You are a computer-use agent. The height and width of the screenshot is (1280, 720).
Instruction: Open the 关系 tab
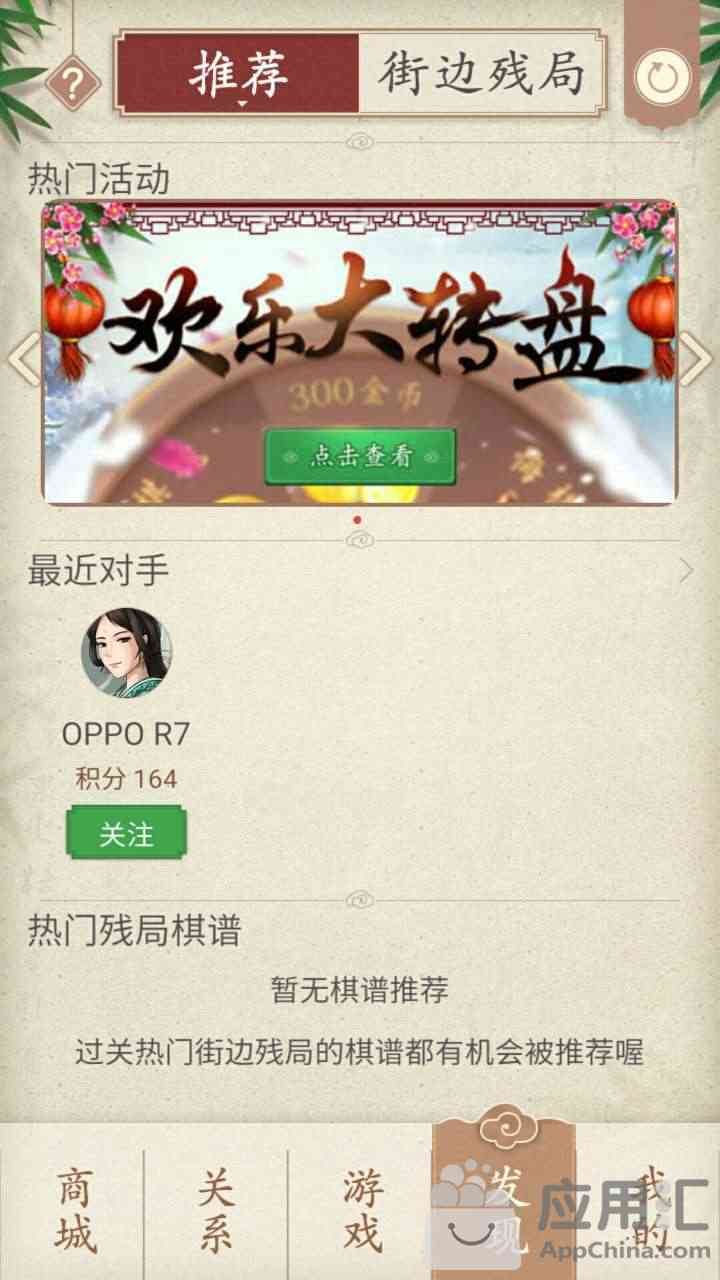click(x=216, y=1211)
